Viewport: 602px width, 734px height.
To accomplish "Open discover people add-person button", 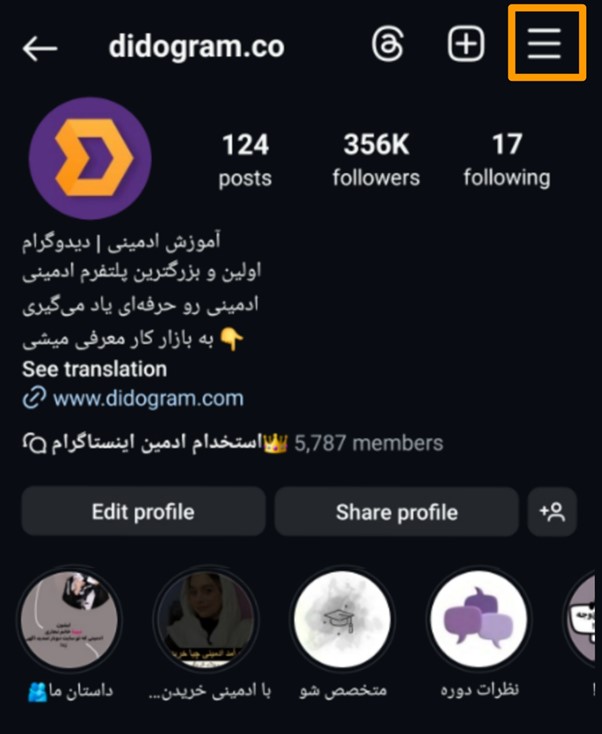I will (552, 512).
